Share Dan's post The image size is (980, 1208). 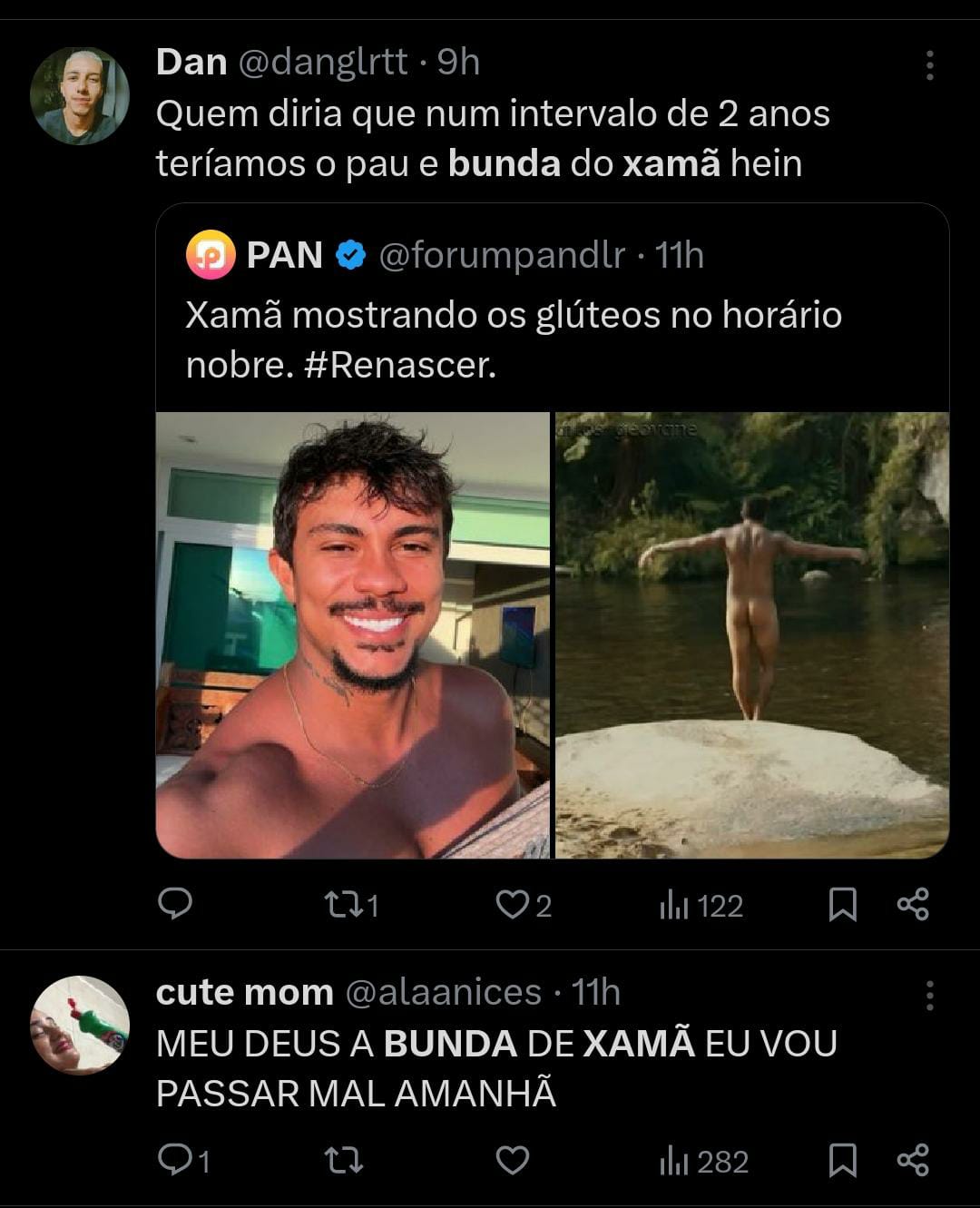(913, 904)
